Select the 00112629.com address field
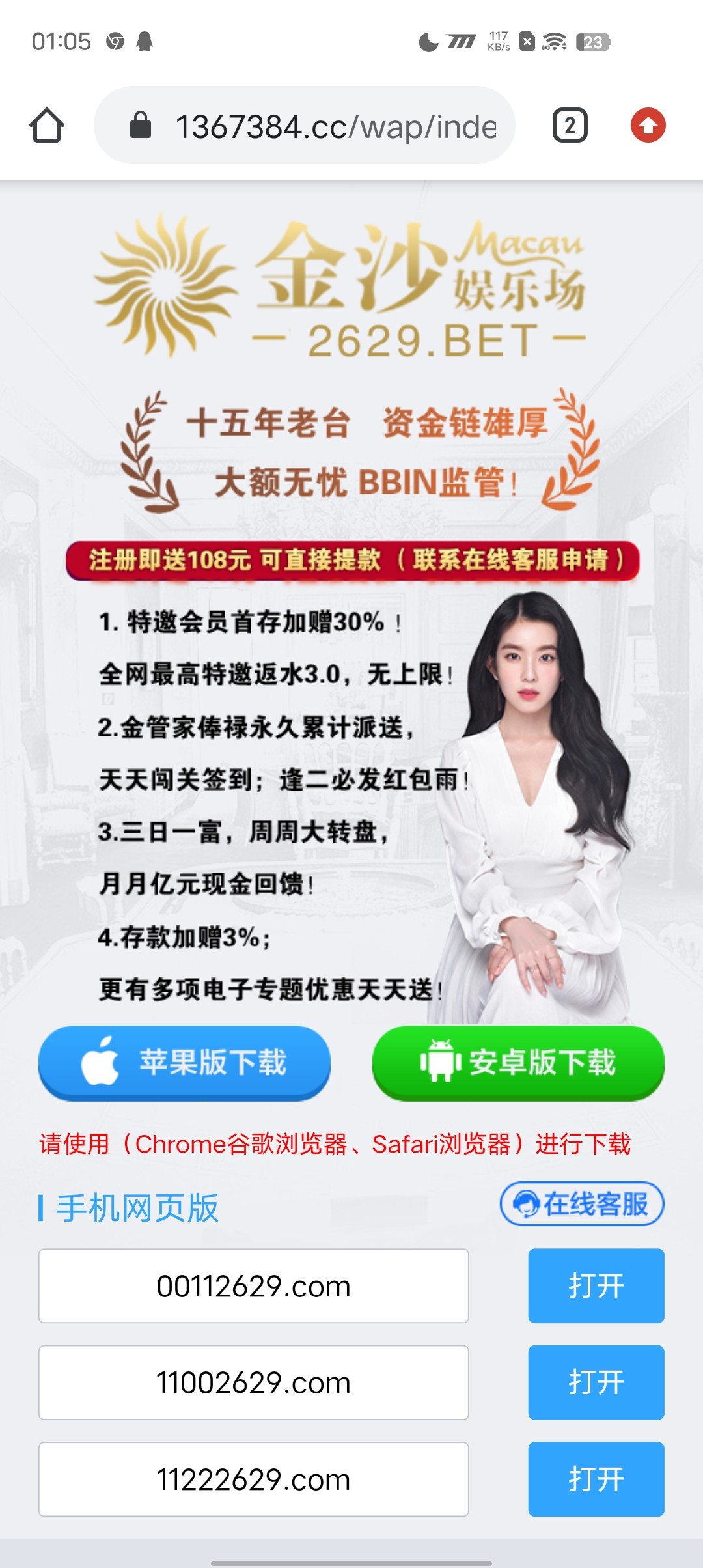 254,1285
